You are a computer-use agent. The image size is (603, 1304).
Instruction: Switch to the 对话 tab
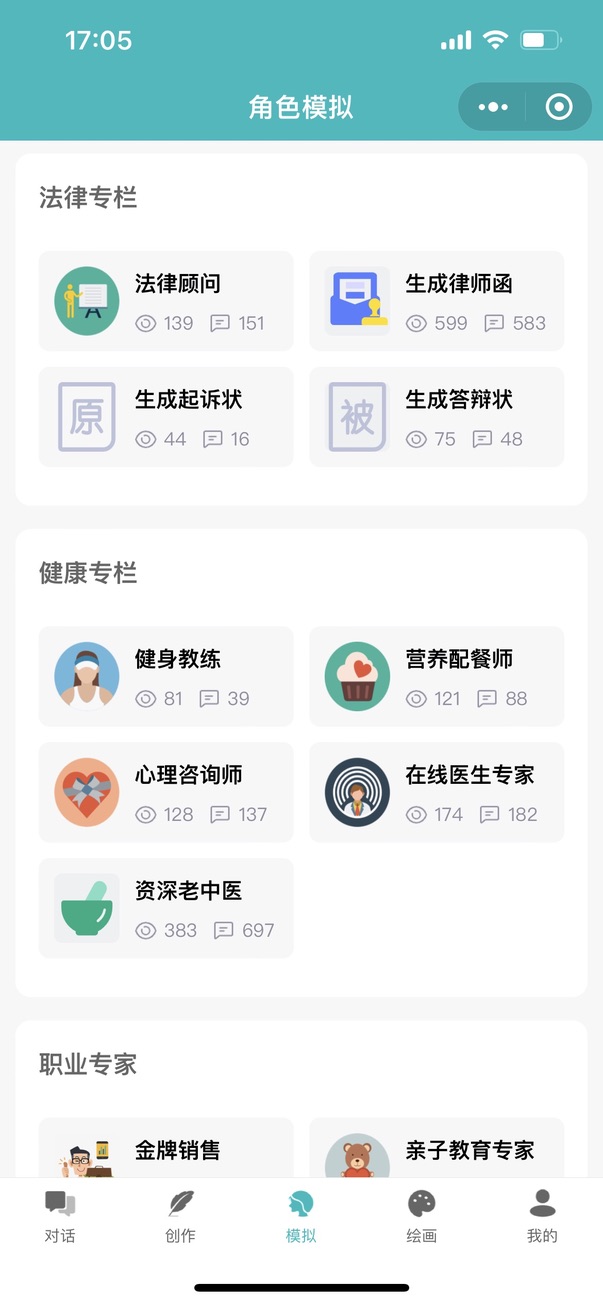[60, 1216]
